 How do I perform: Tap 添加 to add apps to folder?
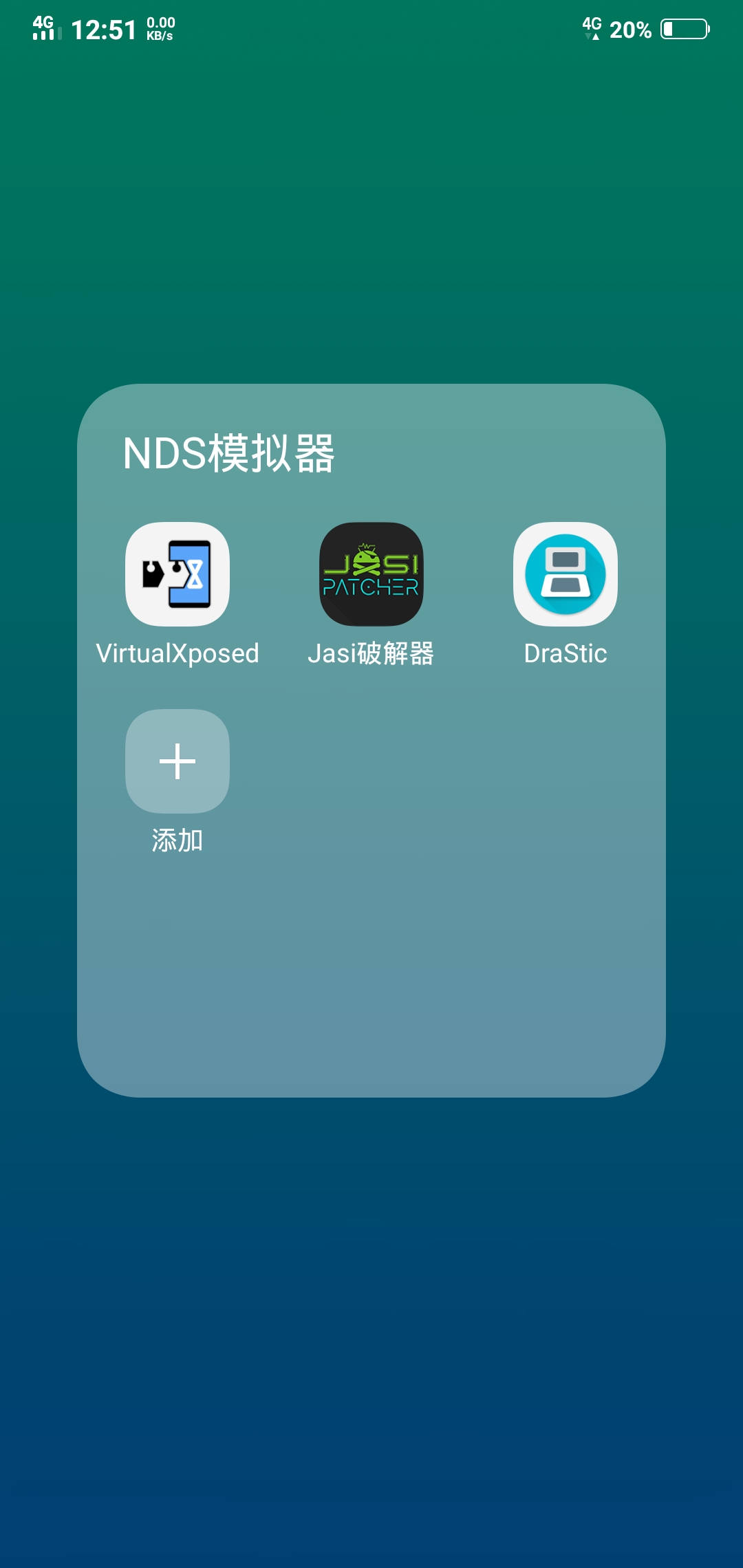[x=177, y=761]
